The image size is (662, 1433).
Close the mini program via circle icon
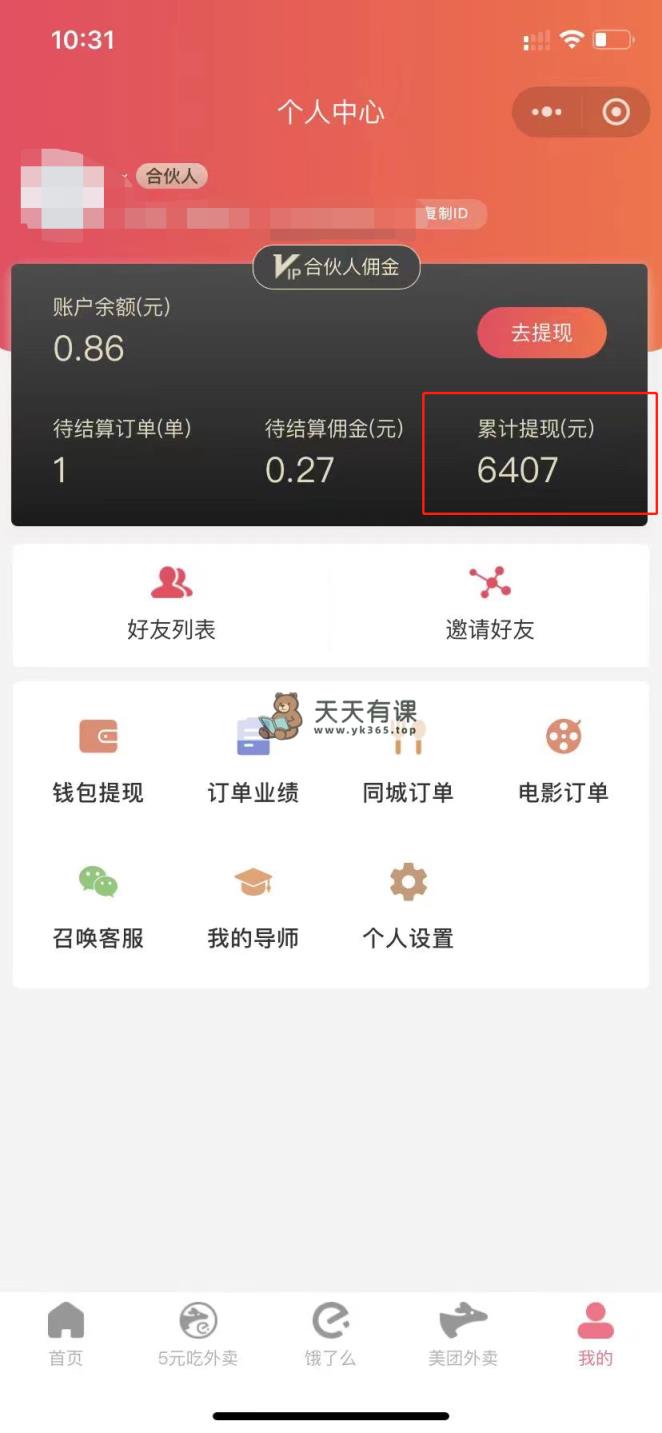click(x=616, y=112)
